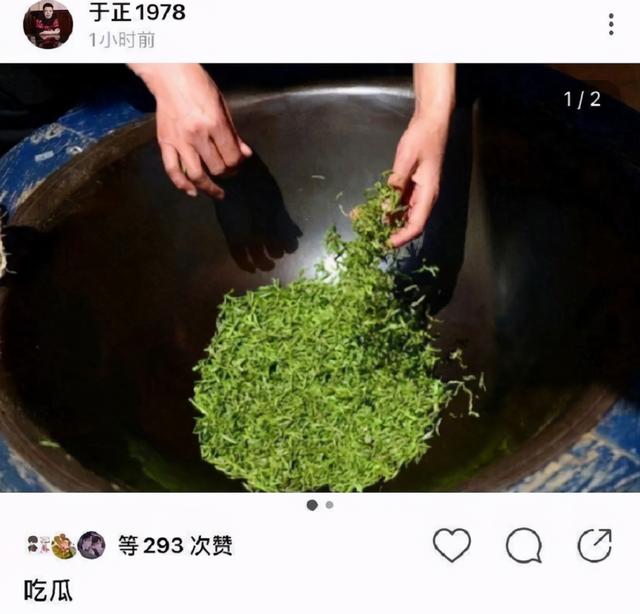This screenshot has height=614, width=640.
Task: See the 293 people who liked
Action: point(175,546)
